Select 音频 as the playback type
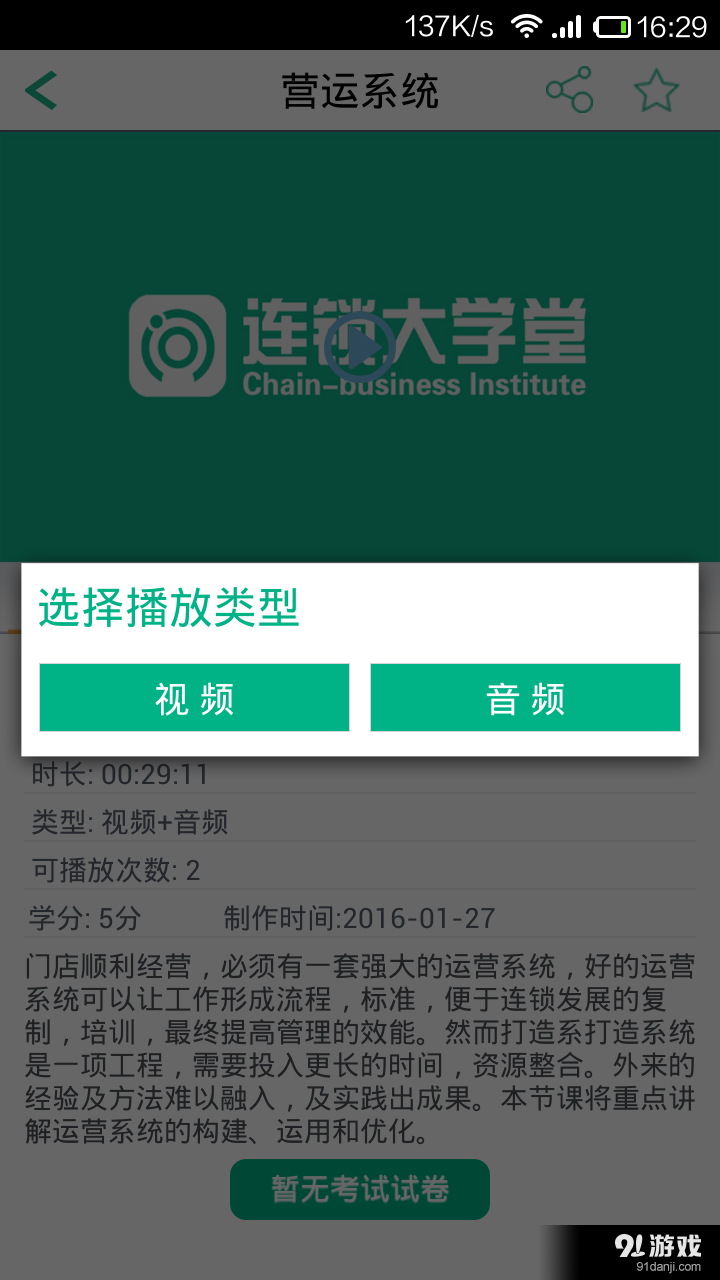720x1280 pixels. (526, 697)
